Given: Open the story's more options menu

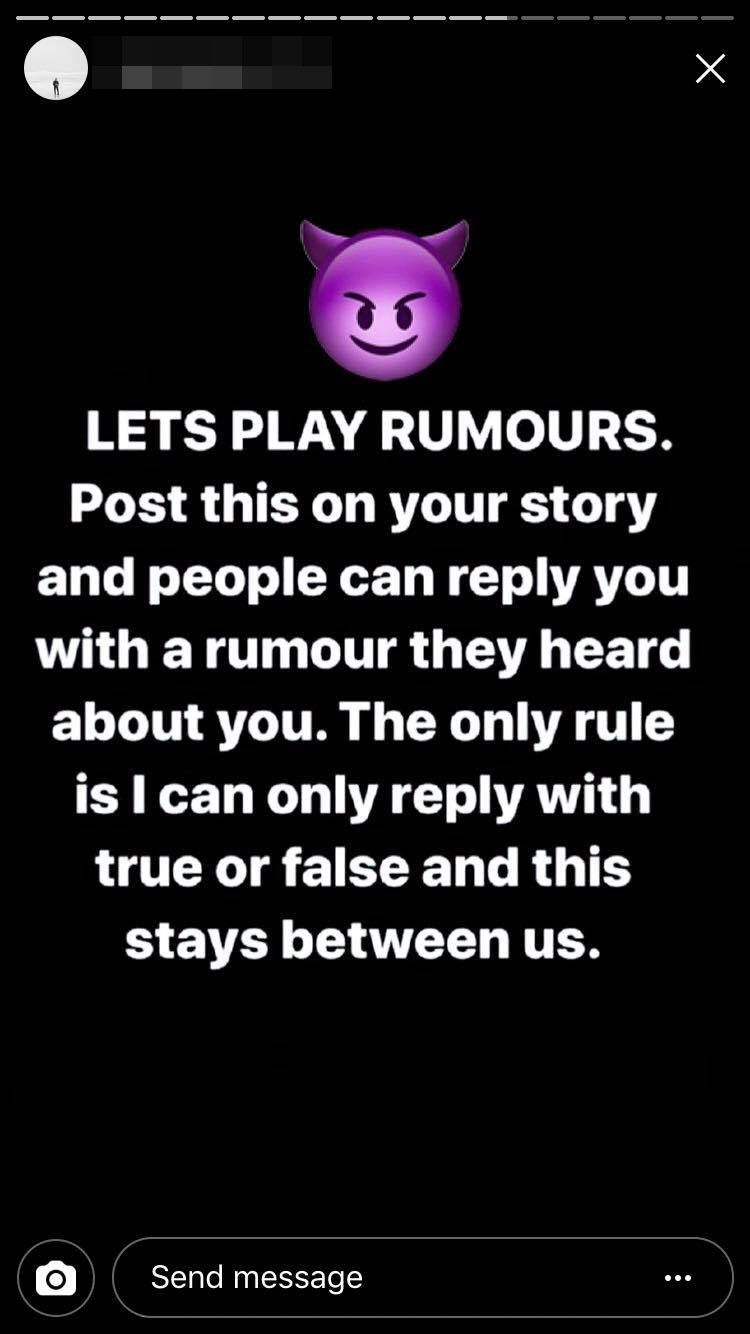Looking at the screenshot, I should pyautogui.click(x=678, y=1278).
